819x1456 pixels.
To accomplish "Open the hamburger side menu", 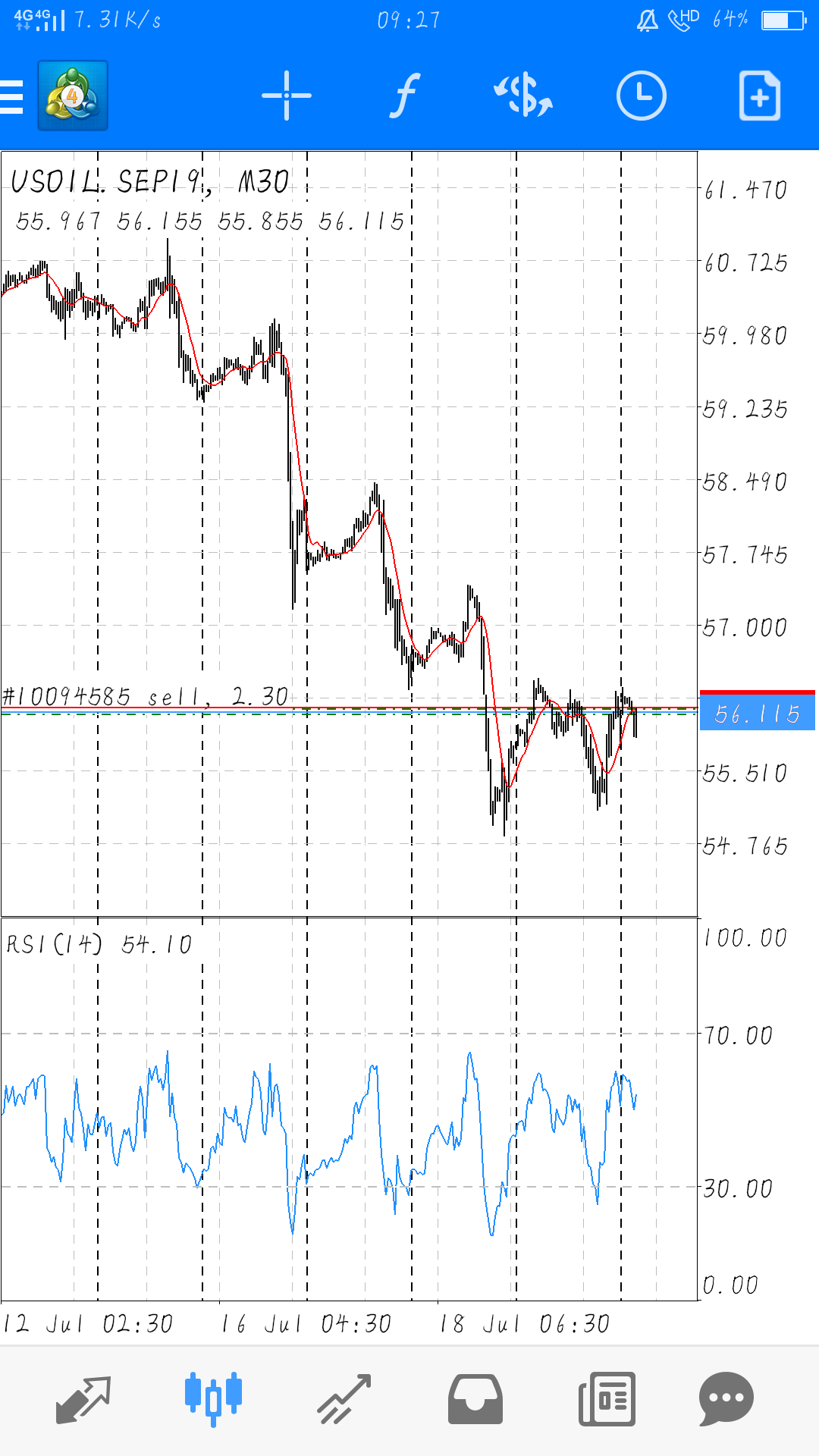I will tap(11, 96).
